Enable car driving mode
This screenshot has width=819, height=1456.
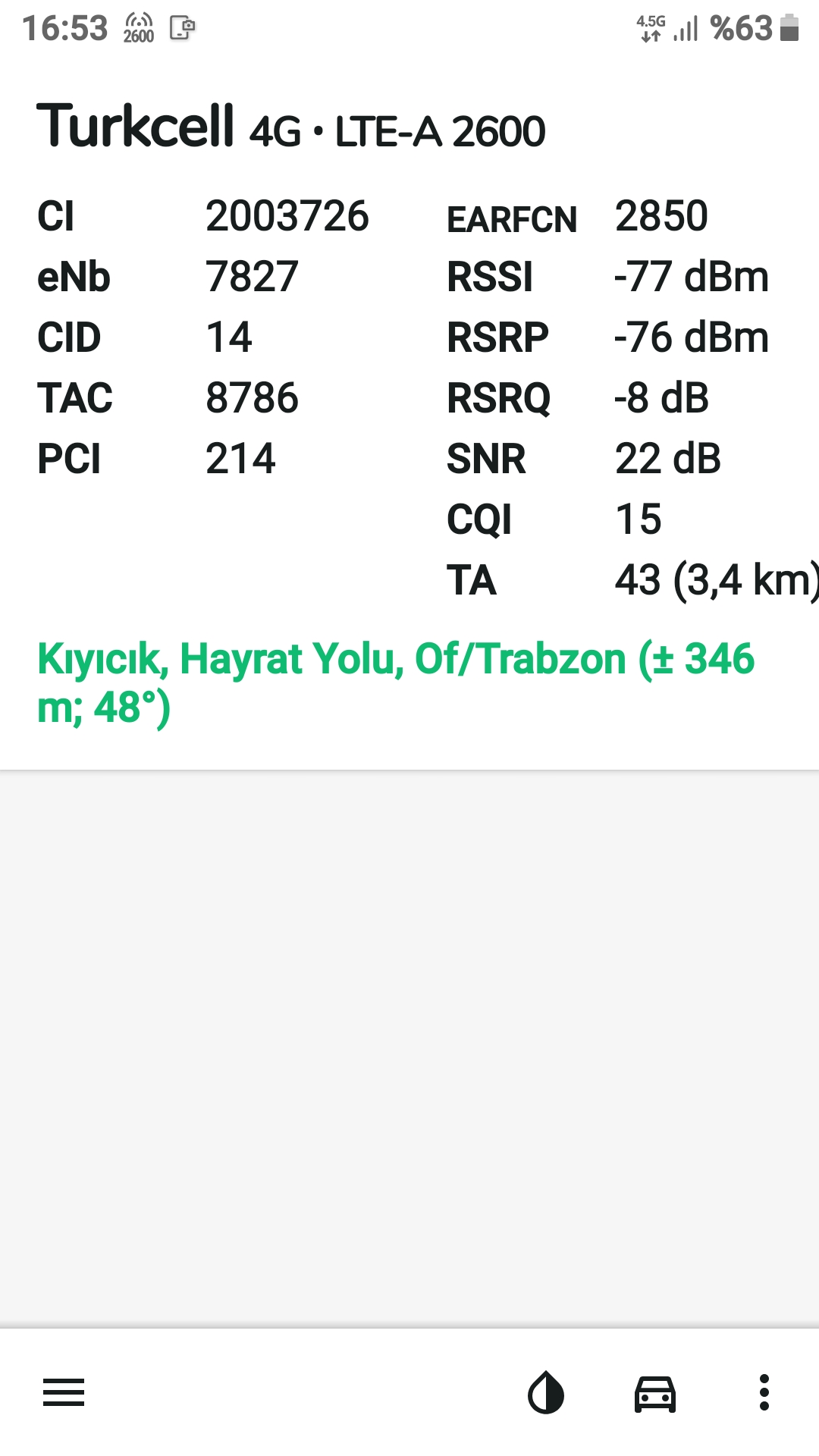pyautogui.click(x=655, y=1393)
